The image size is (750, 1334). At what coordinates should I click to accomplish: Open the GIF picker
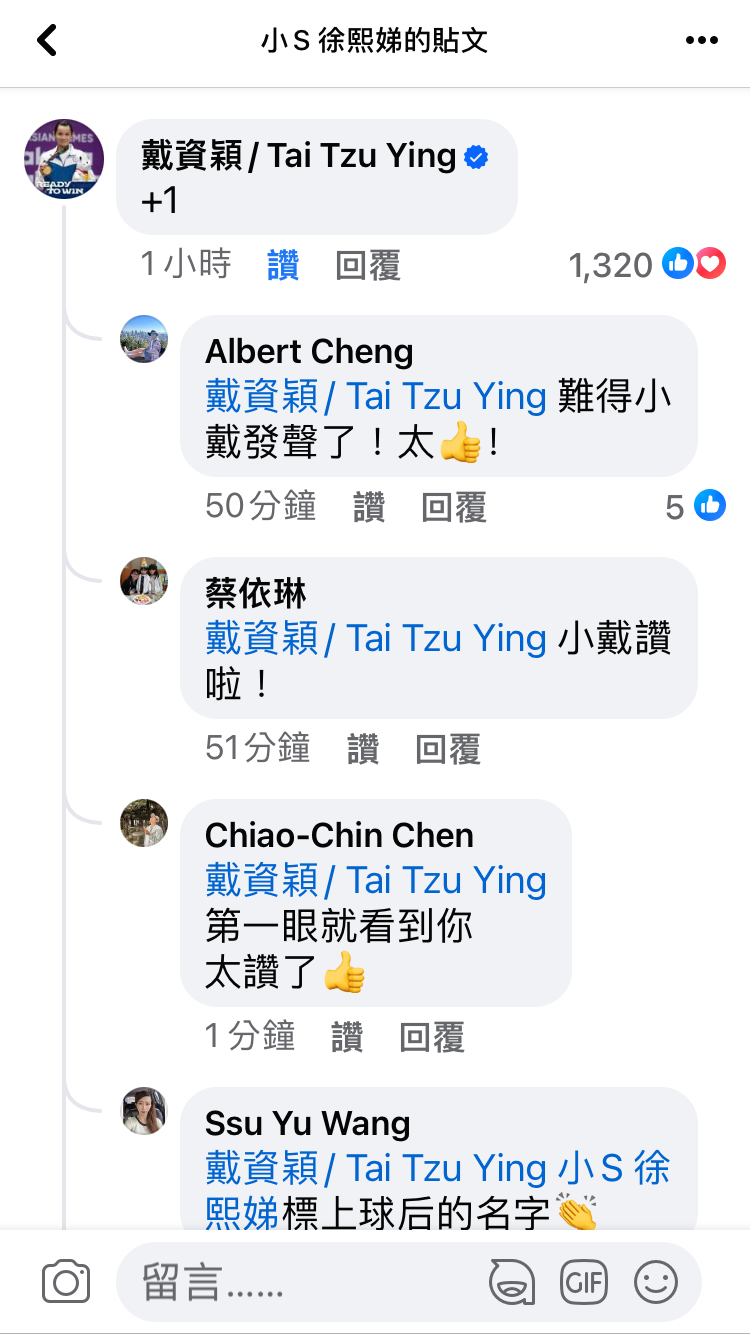pos(584,1282)
